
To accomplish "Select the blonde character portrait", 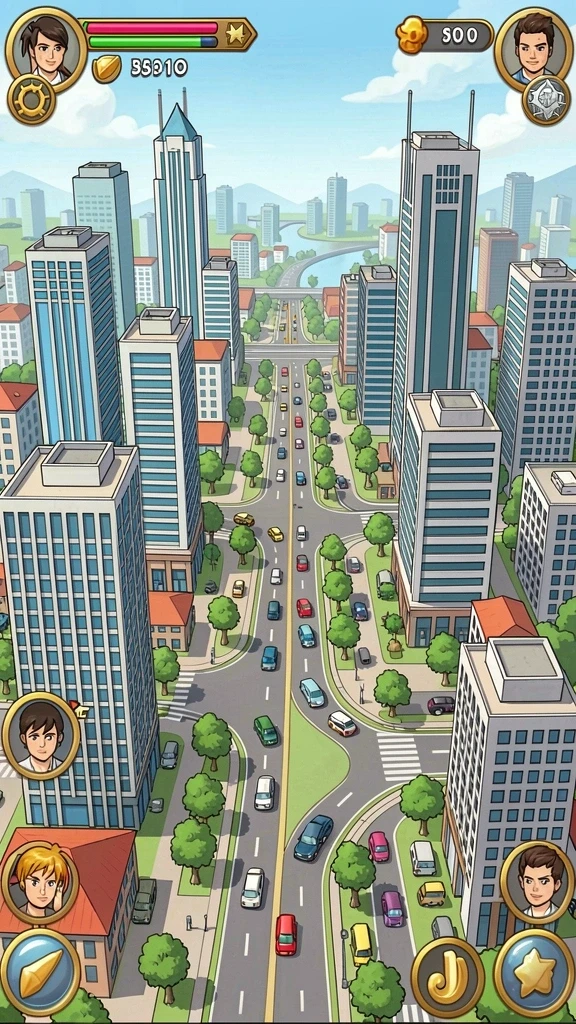I will click(40, 883).
